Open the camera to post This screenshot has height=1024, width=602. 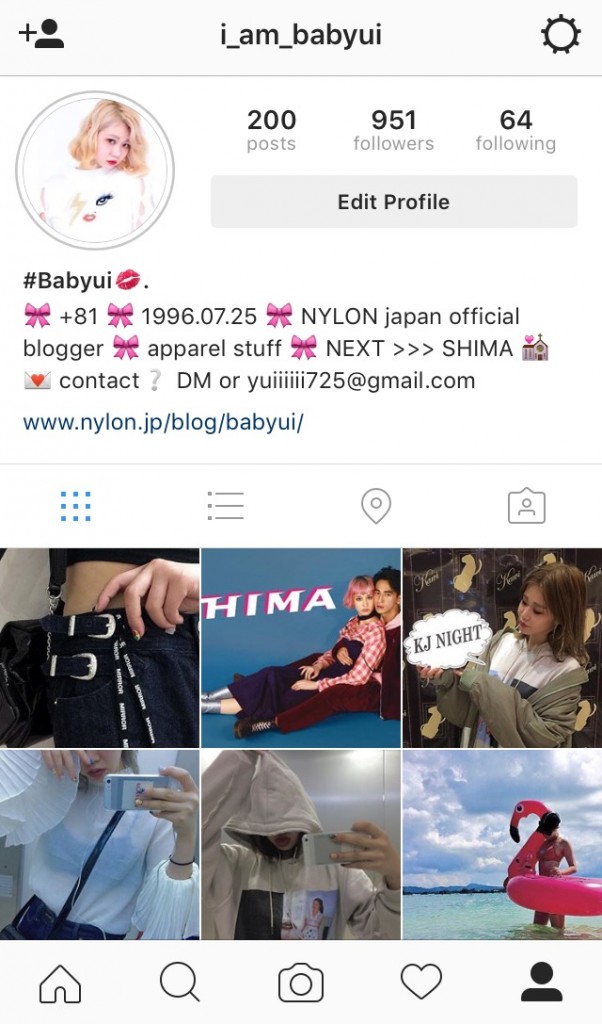point(300,983)
